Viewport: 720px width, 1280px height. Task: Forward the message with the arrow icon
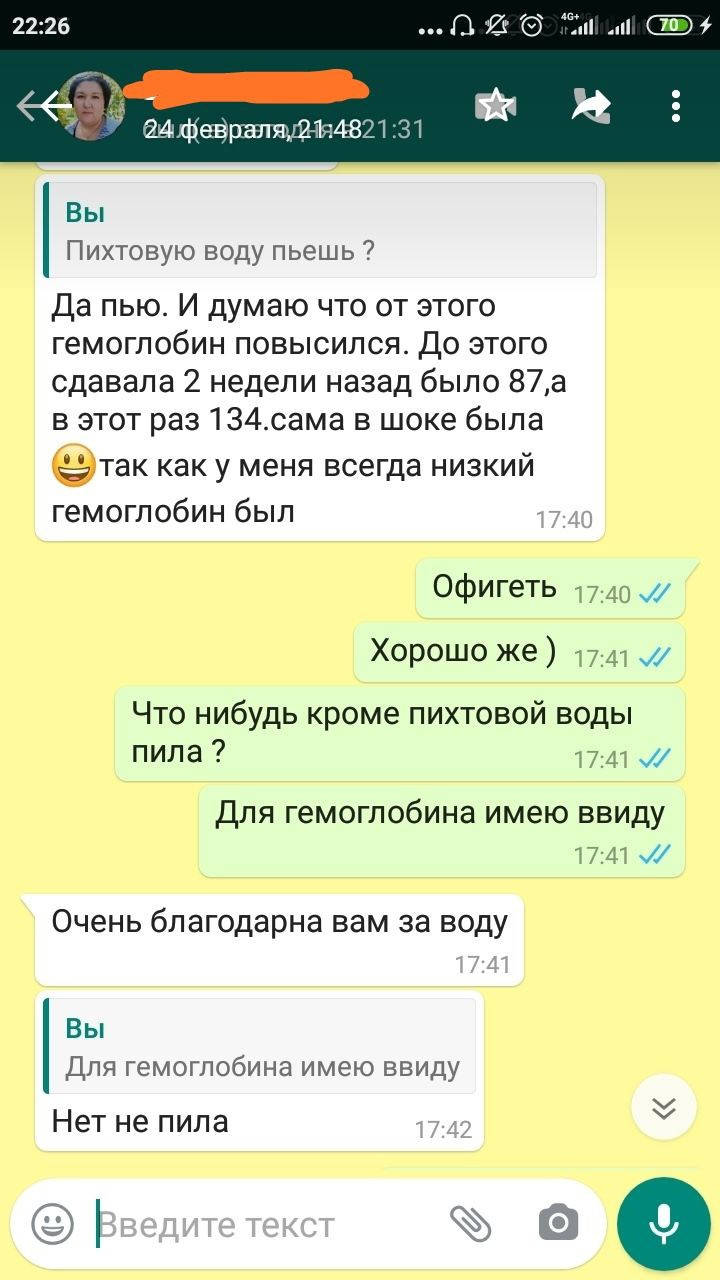tap(590, 105)
